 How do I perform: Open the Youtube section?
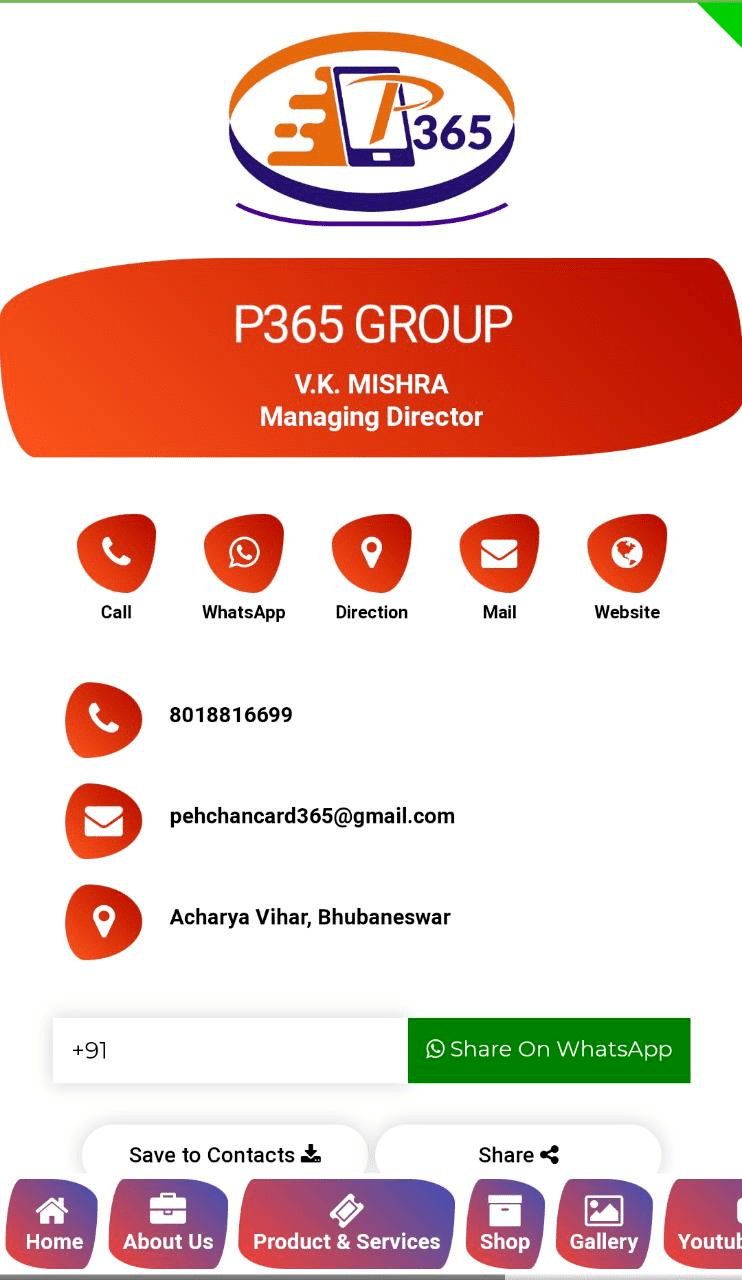click(708, 1225)
